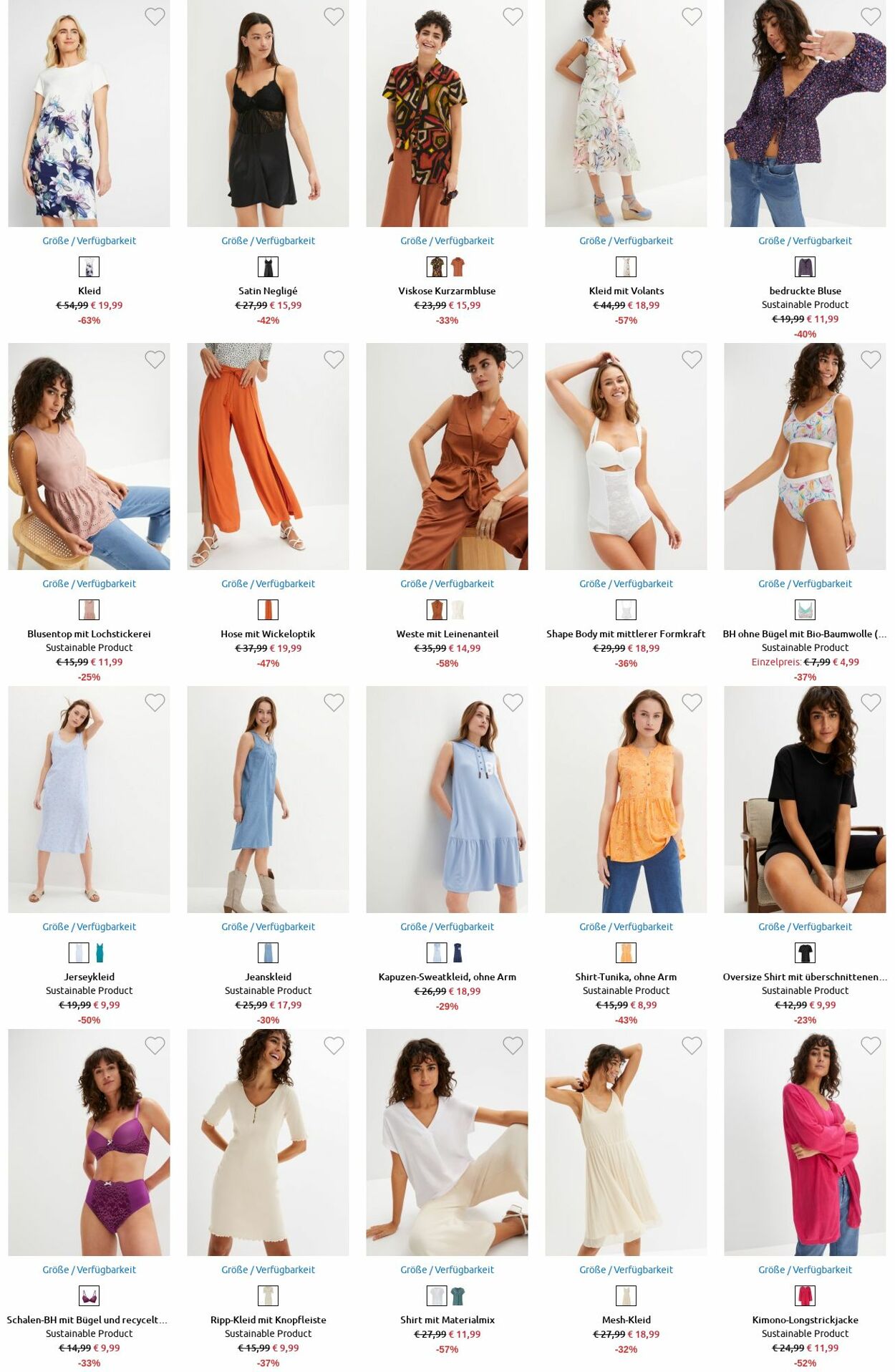This screenshot has height=1372, width=895.
Task: Favorite the bedruckte Bluse with heart icon
Action: [x=871, y=16]
